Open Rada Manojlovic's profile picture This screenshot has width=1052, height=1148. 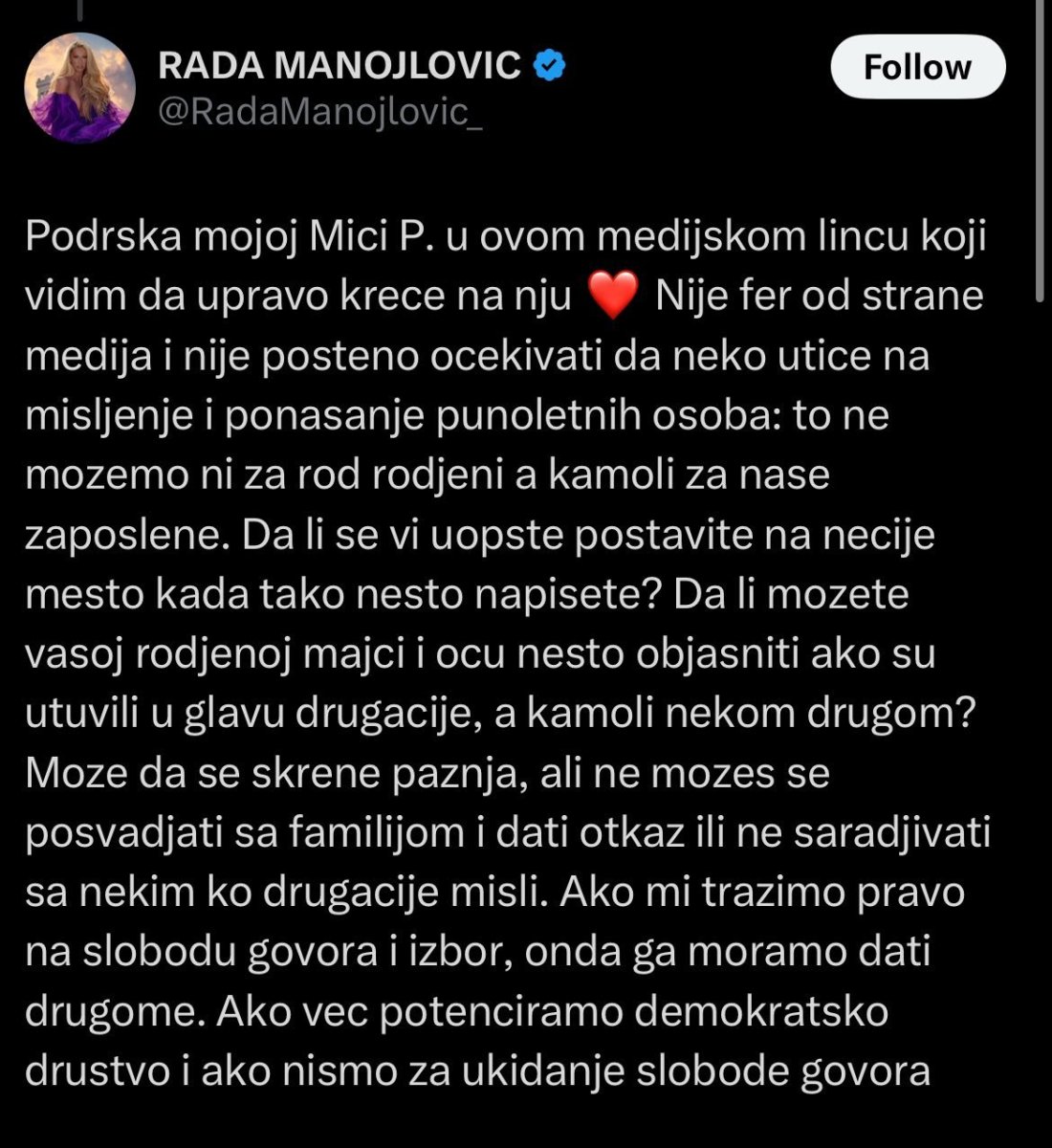click(78, 91)
